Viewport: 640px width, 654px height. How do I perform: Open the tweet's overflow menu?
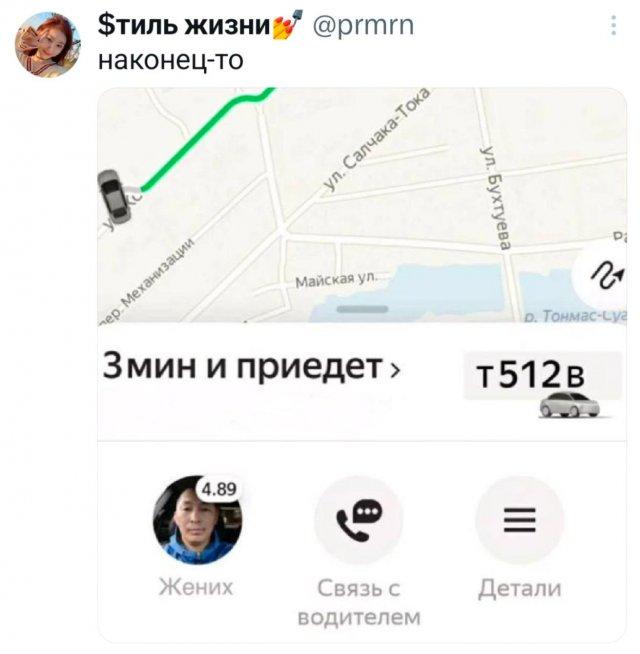coord(613,27)
